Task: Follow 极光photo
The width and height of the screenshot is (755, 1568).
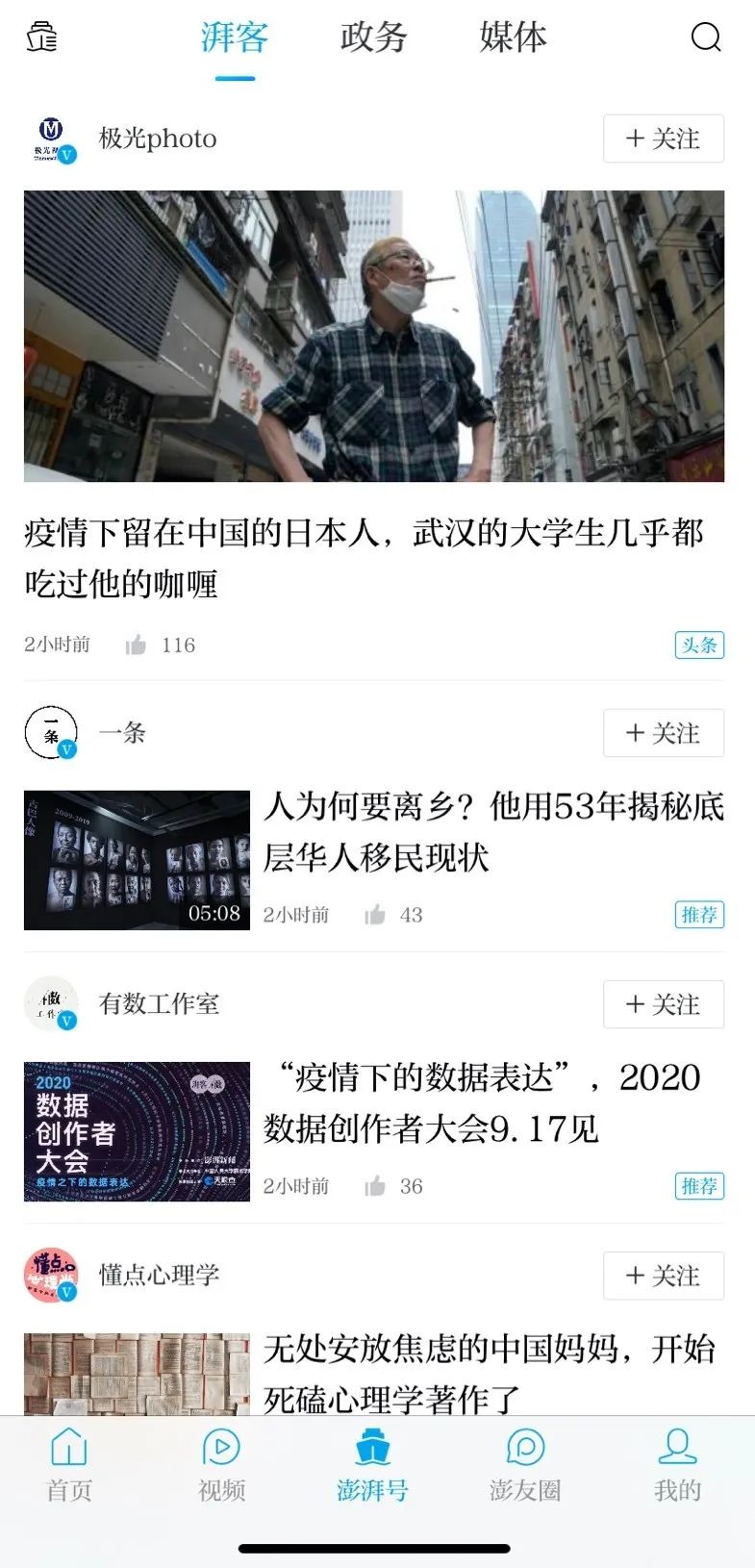Action: (x=663, y=139)
